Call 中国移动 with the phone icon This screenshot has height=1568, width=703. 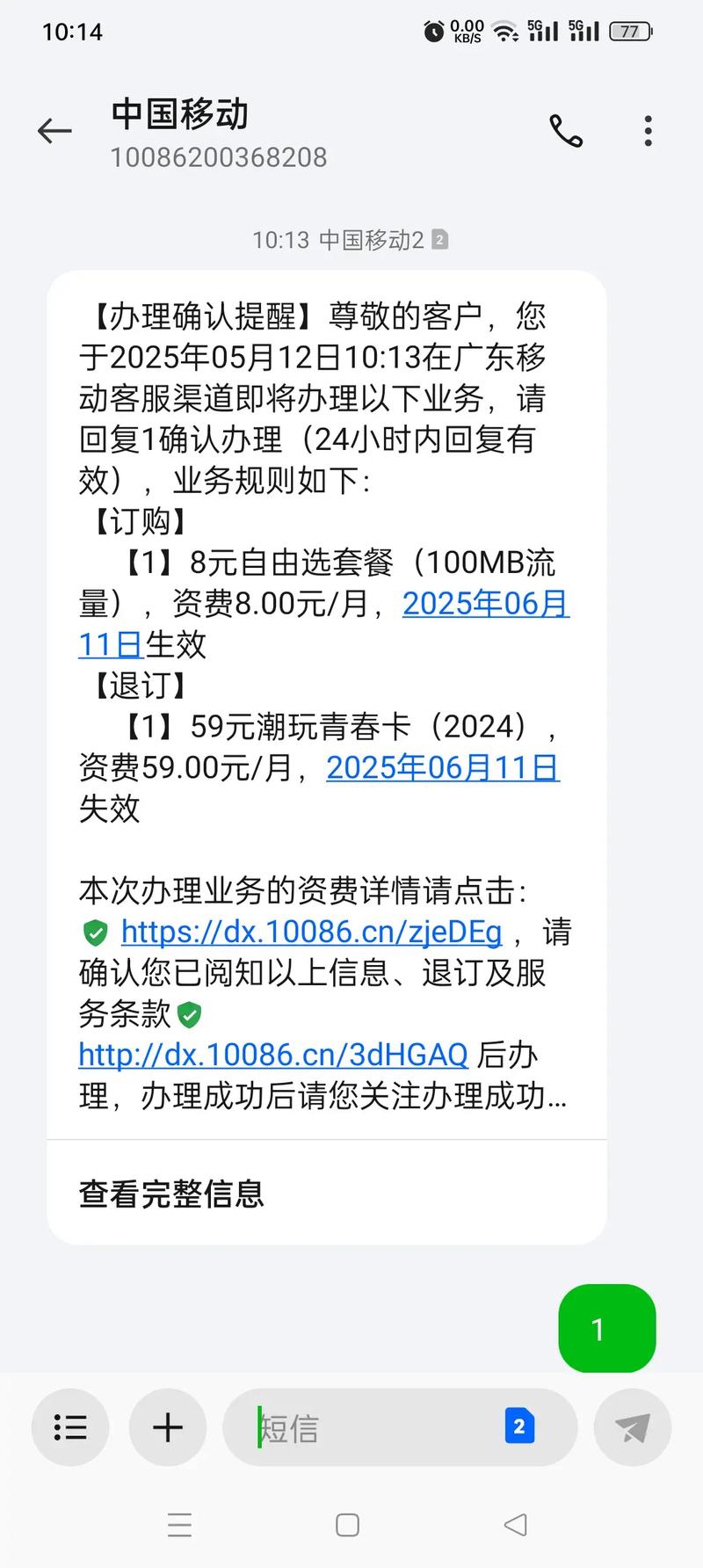(x=566, y=132)
